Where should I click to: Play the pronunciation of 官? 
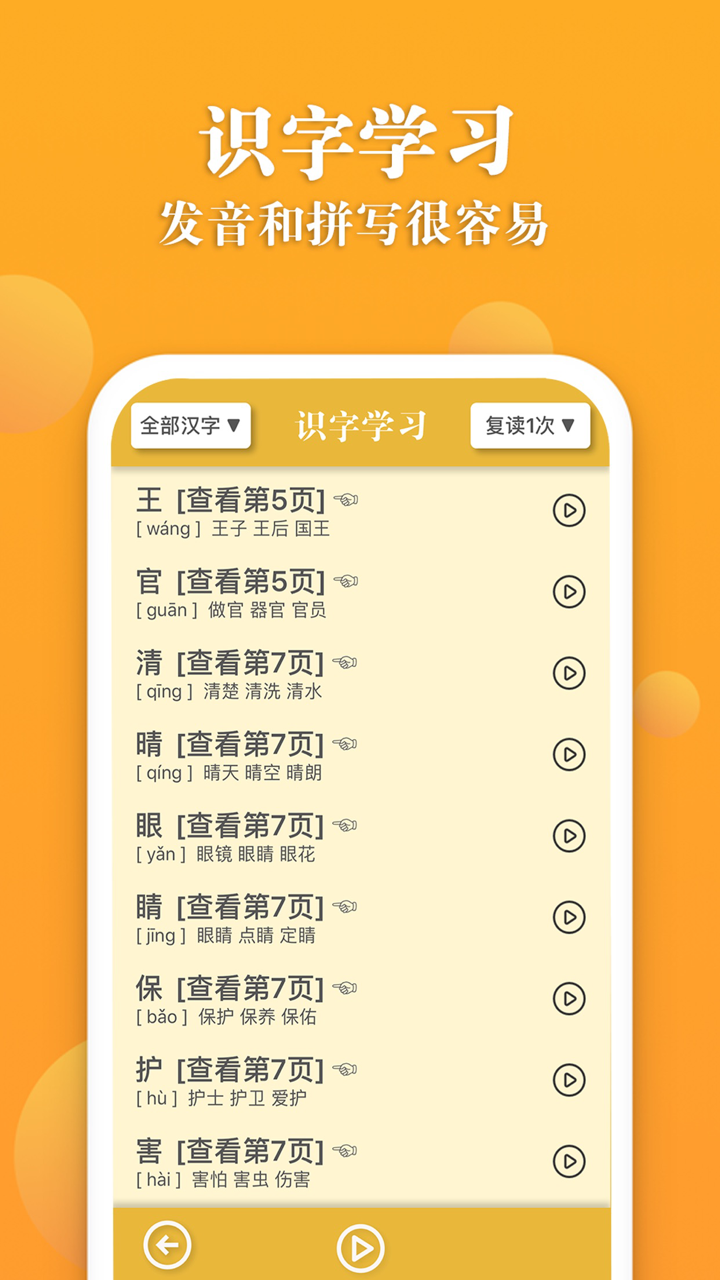568,594
